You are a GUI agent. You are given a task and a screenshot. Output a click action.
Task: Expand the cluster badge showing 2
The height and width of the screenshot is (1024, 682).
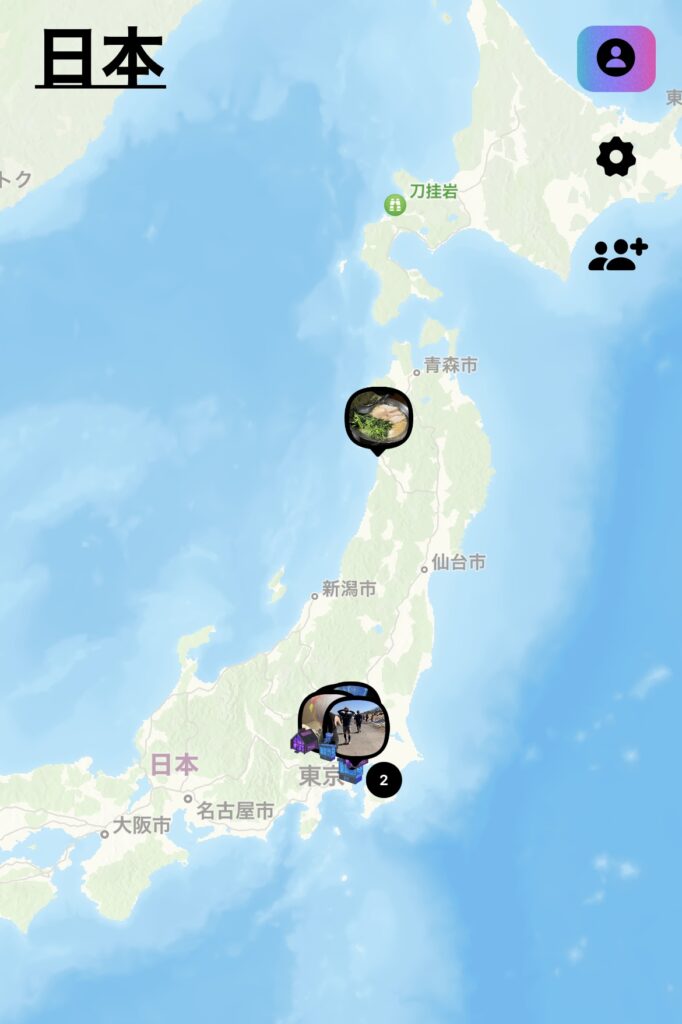tap(384, 780)
